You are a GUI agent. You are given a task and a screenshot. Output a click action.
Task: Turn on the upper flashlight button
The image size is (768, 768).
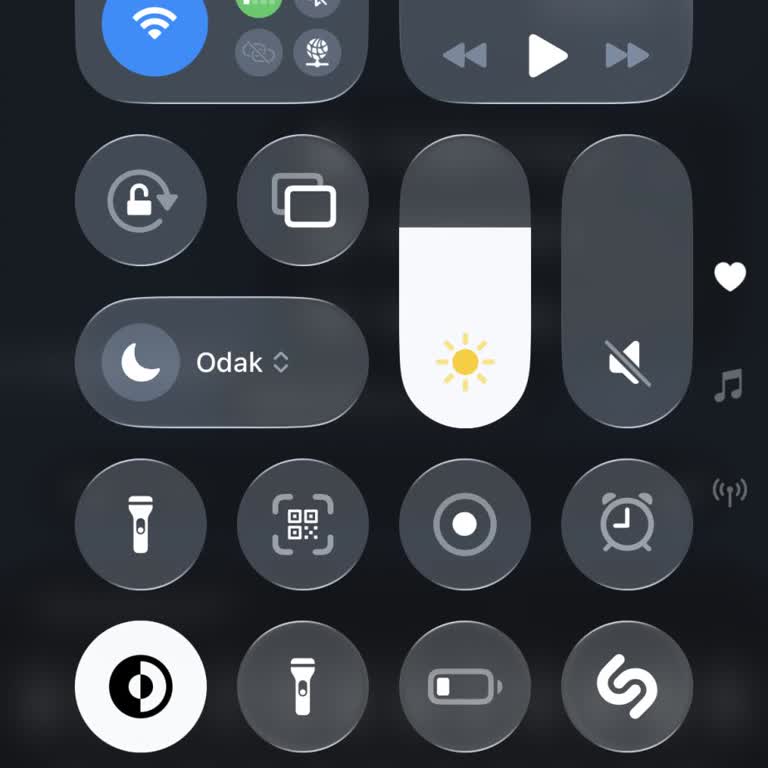point(141,524)
